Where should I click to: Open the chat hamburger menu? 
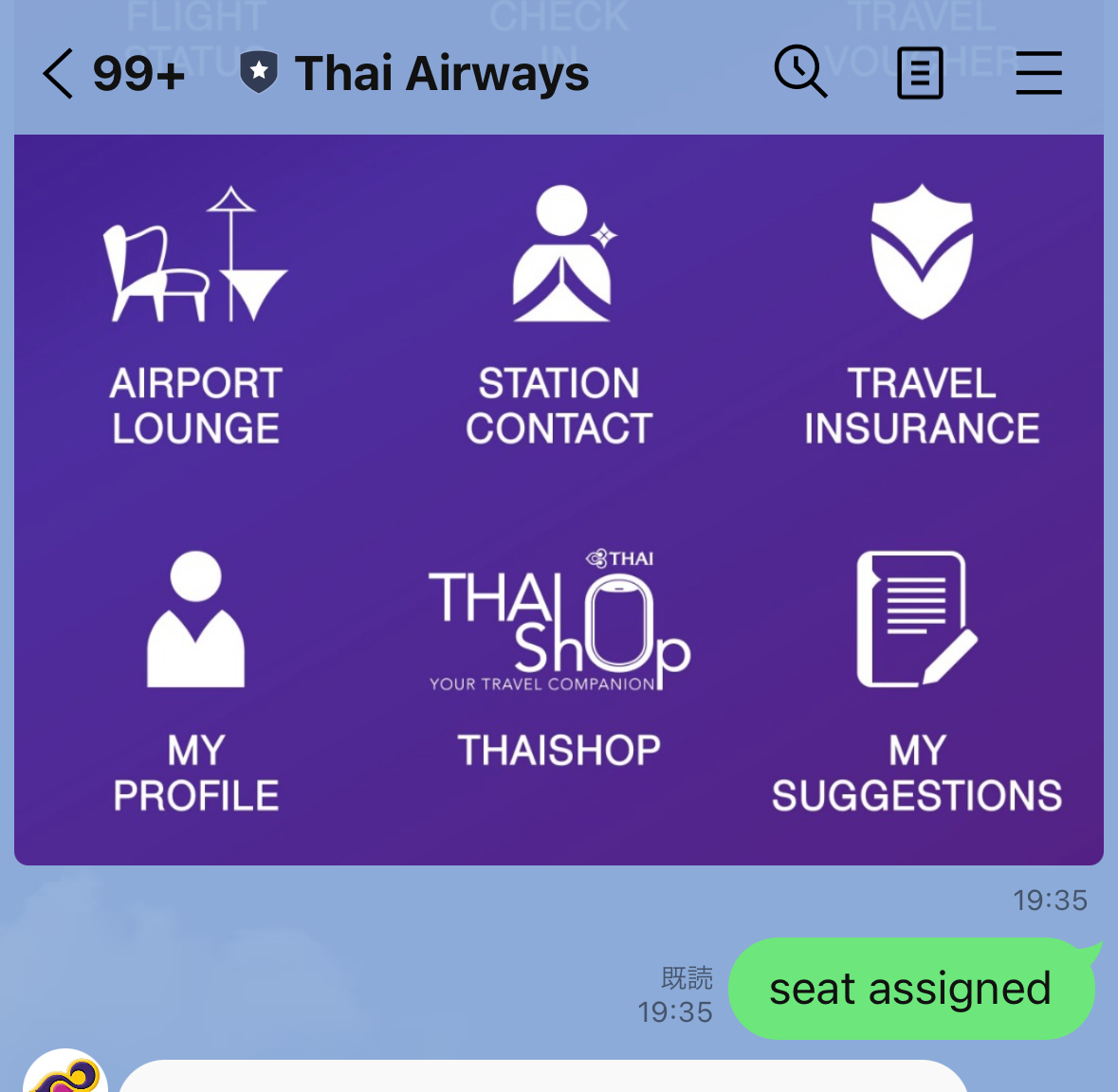pos(1038,74)
